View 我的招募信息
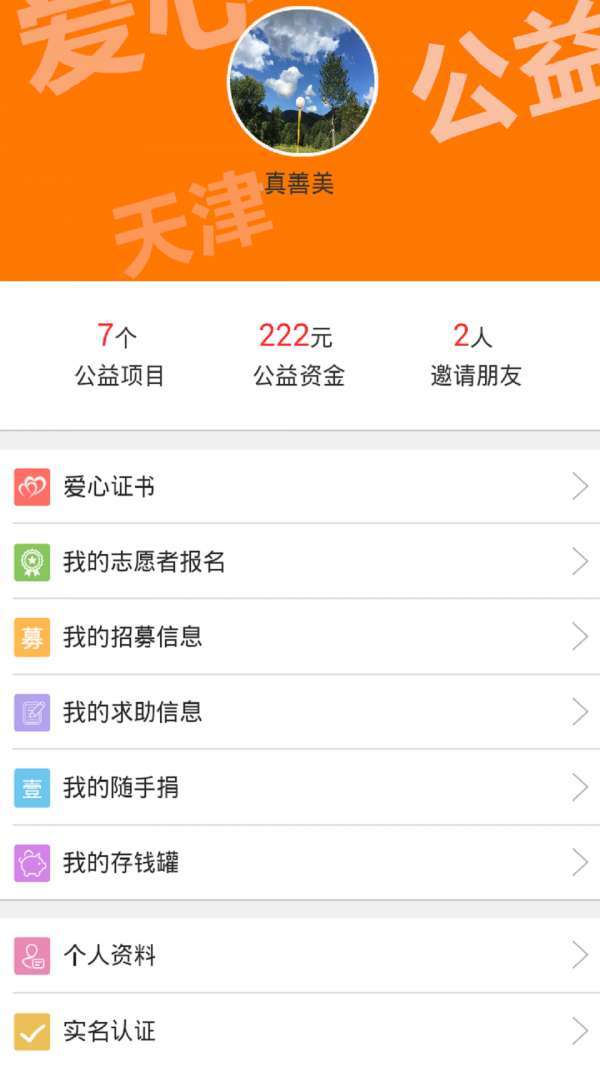This screenshot has height=1067, width=600. pos(300,637)
